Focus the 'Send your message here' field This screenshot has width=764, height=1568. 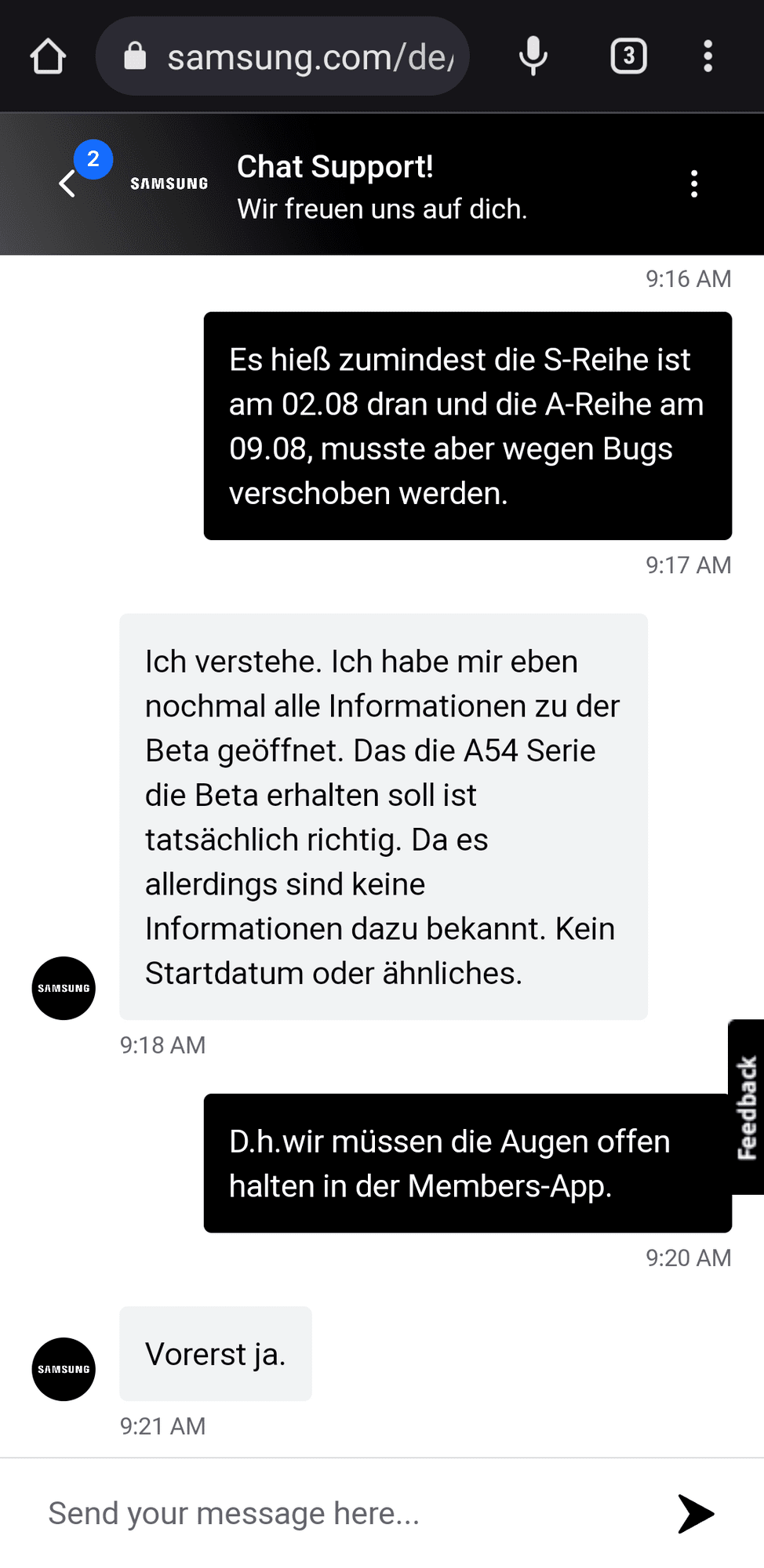(x=345, y=1513)
